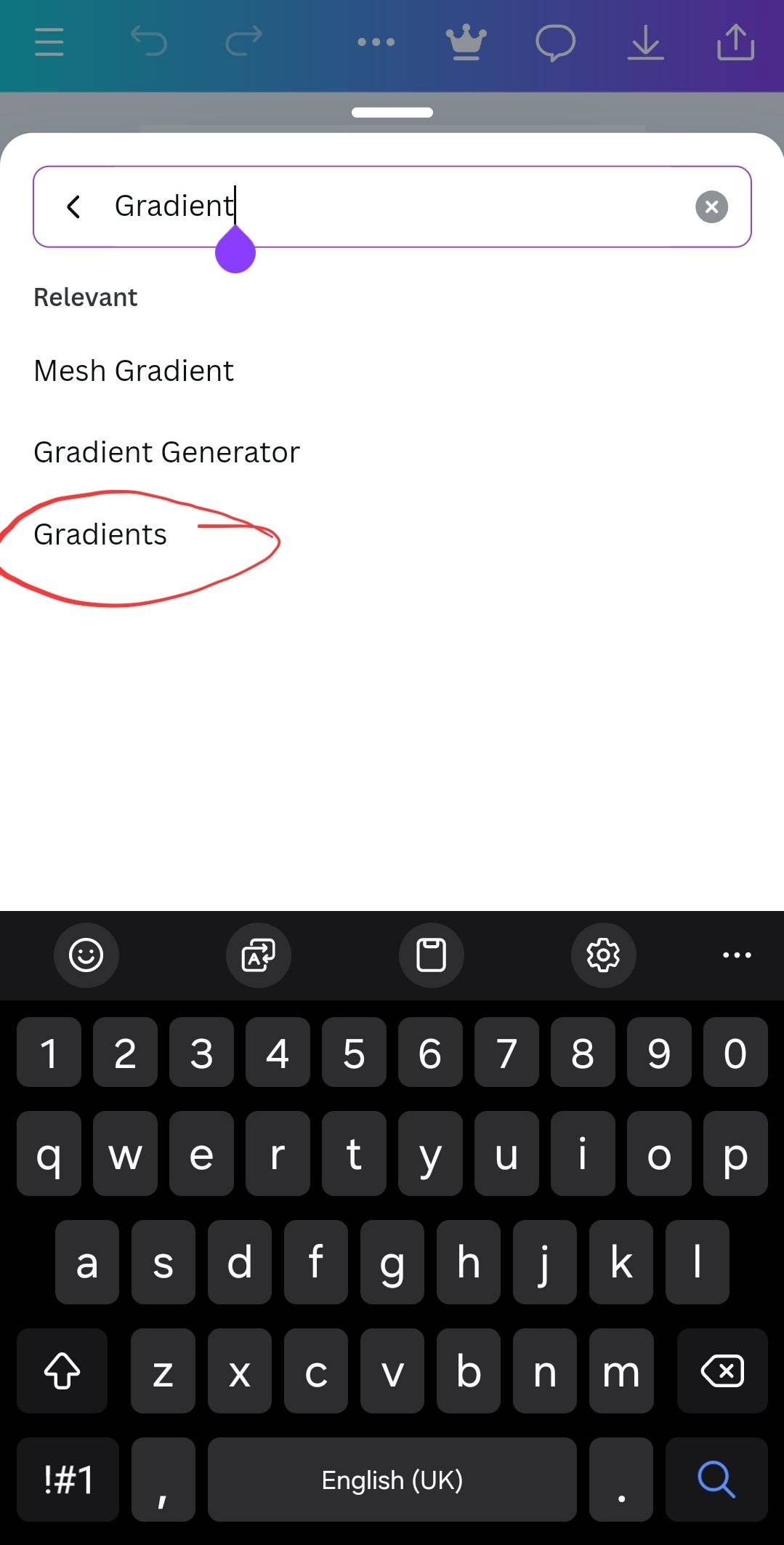Download the design
Viewport: 784px width, 1545px height.
pos(645,42)
